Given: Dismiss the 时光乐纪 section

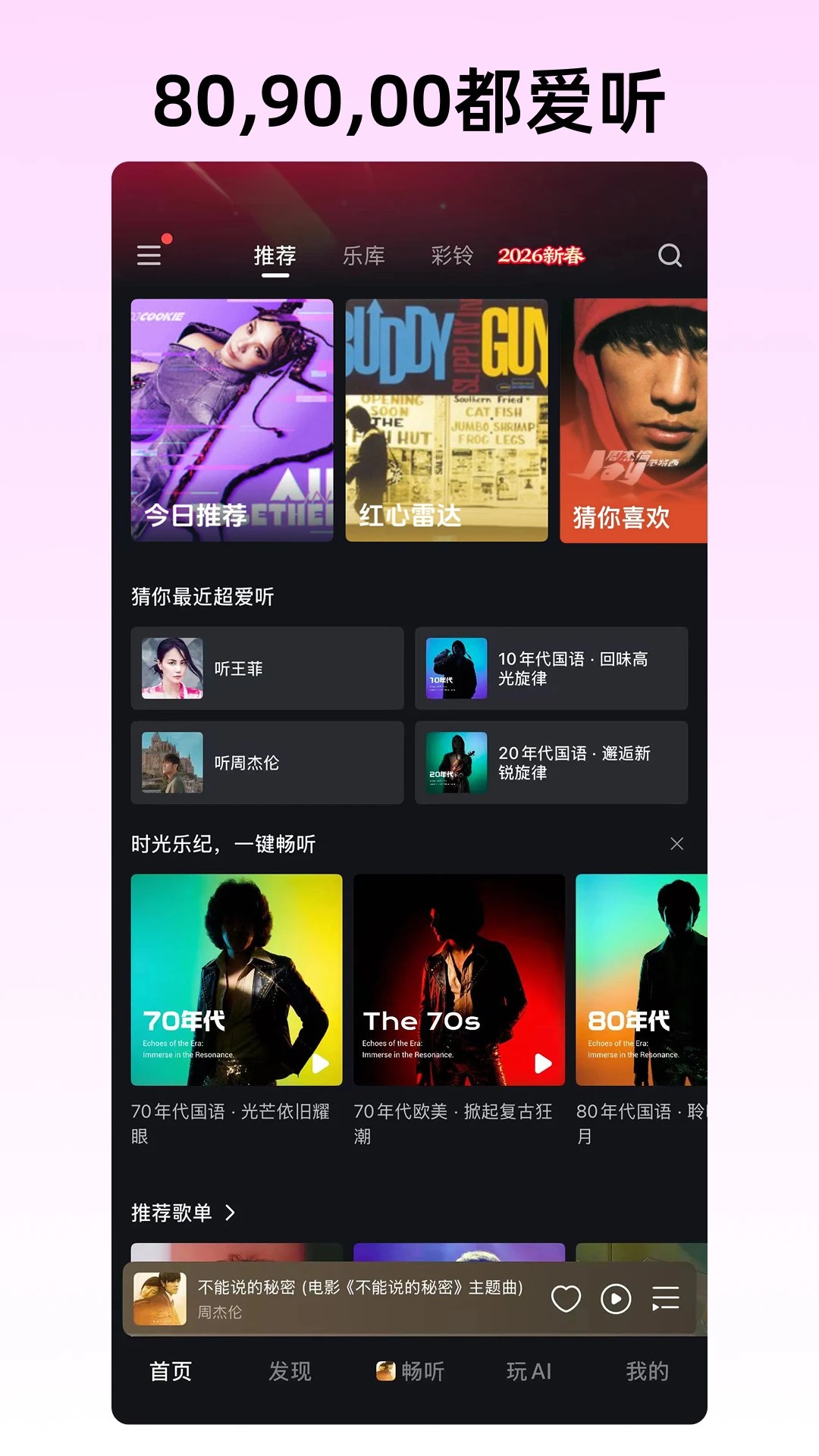Looking at the screenshot, I should (676, 843).
